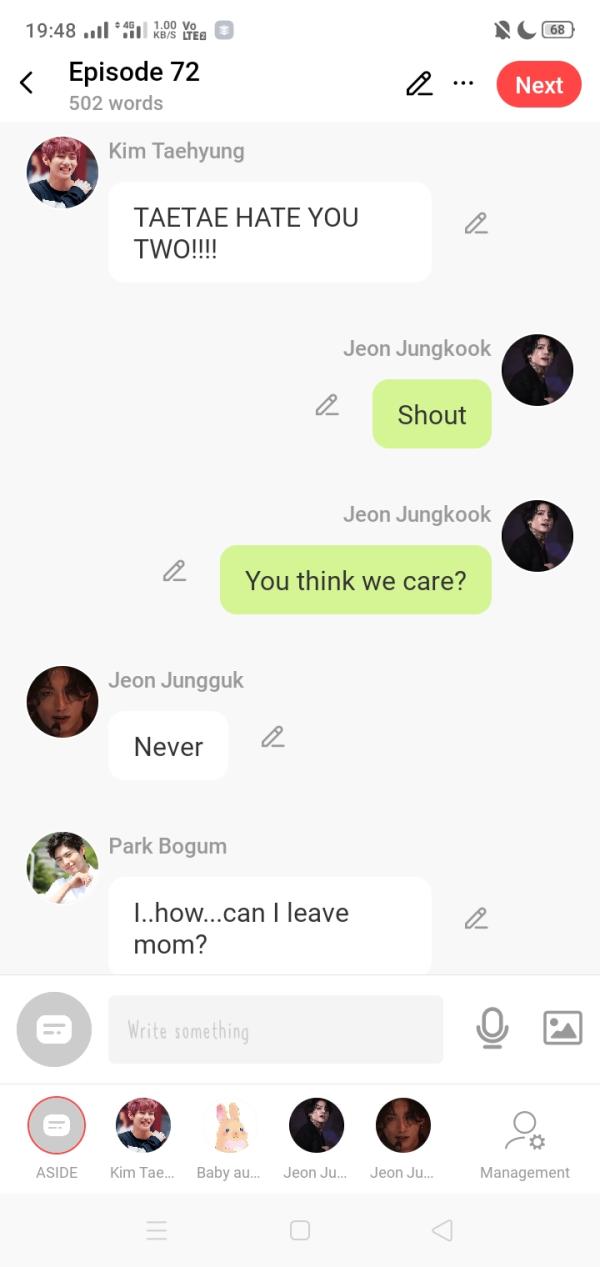The width and height of the screenshot is (600, 1267).
Task: Open the three-dot overflow menu
Action: 463,83
